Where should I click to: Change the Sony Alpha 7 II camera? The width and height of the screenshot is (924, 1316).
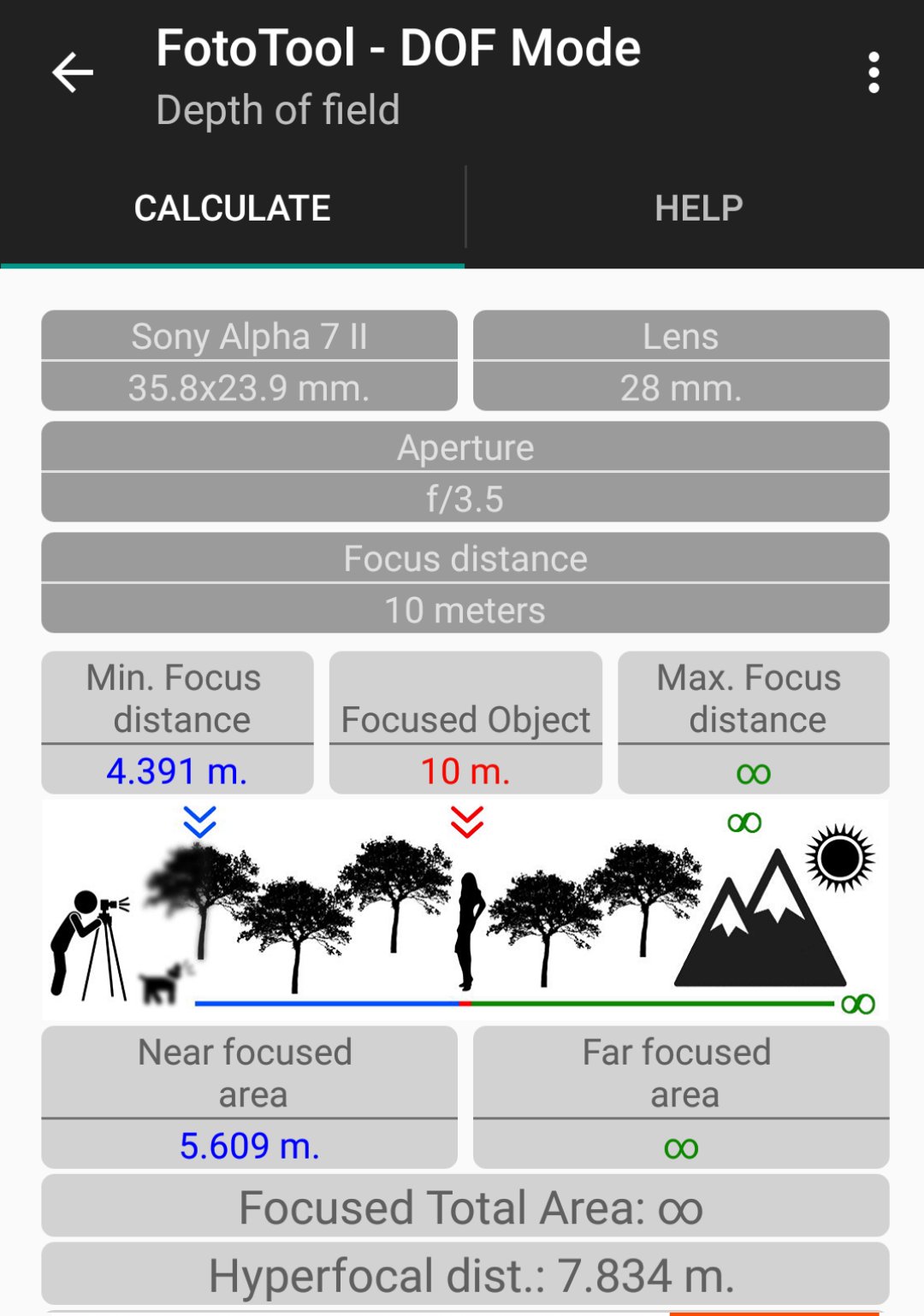click(249, 361)
